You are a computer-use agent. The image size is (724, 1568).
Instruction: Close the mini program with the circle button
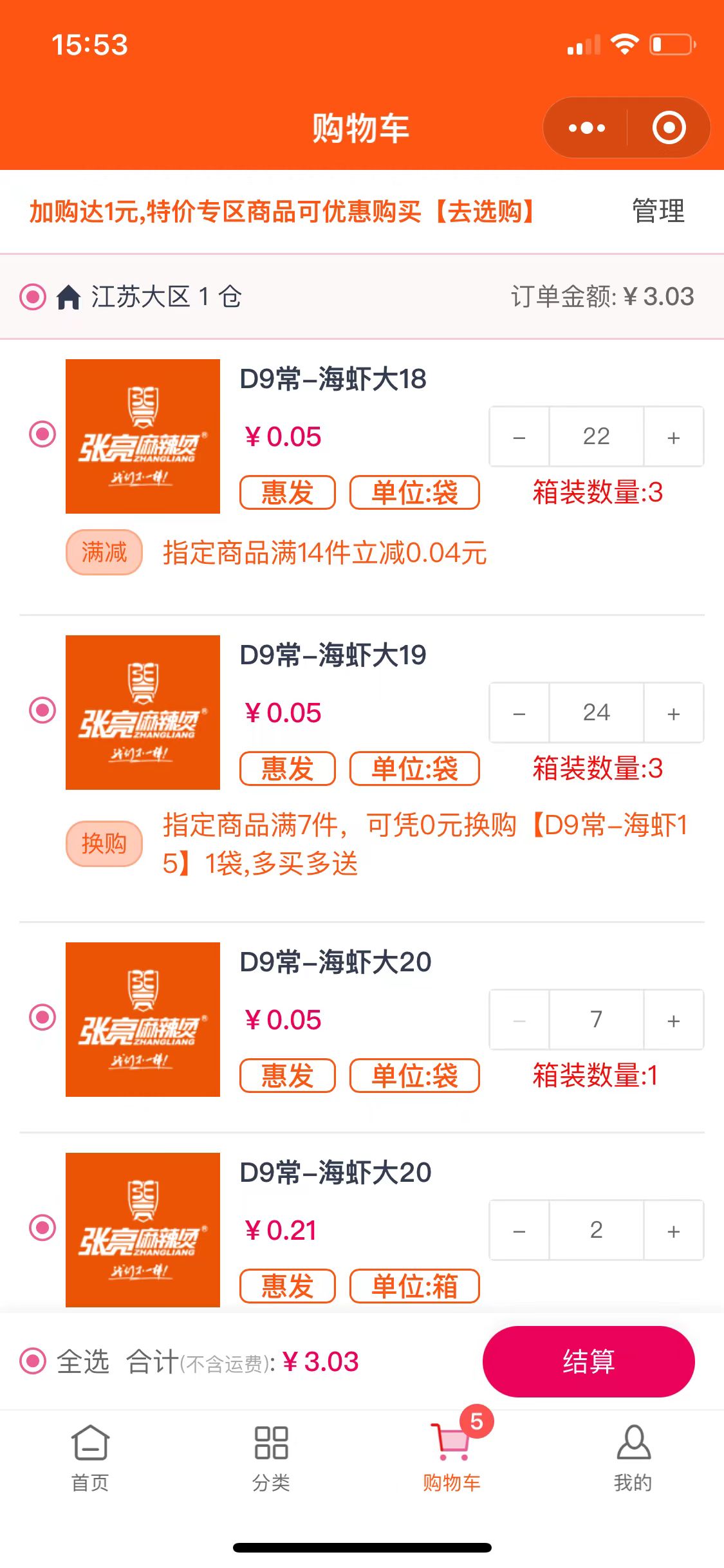pyautogui.click(x=669, y=128)
